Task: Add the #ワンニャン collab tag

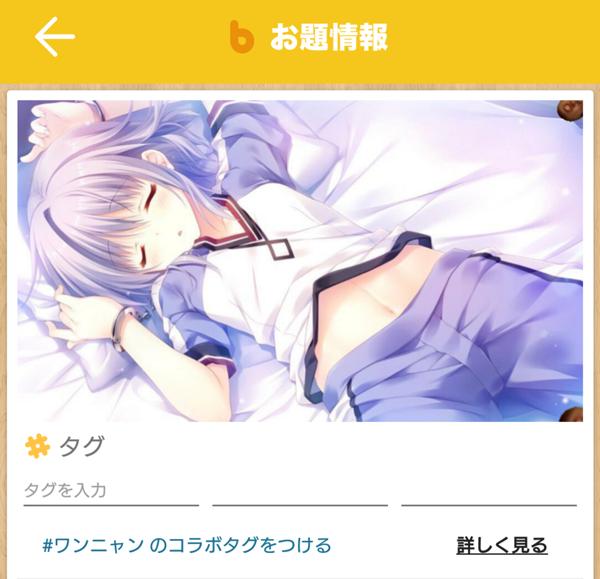Action: click(187, 546)
